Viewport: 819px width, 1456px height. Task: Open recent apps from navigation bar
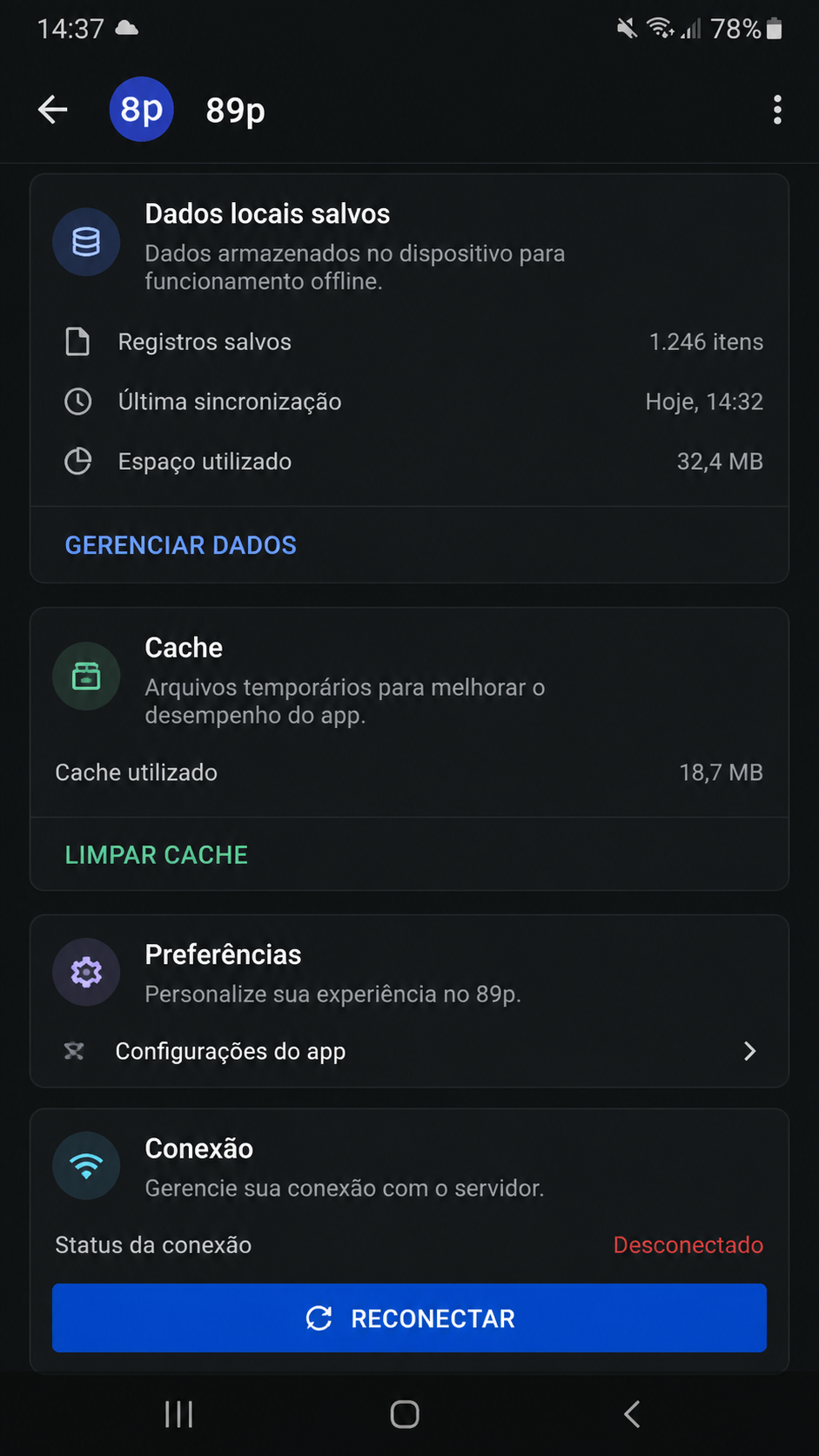click(178, 1414)
